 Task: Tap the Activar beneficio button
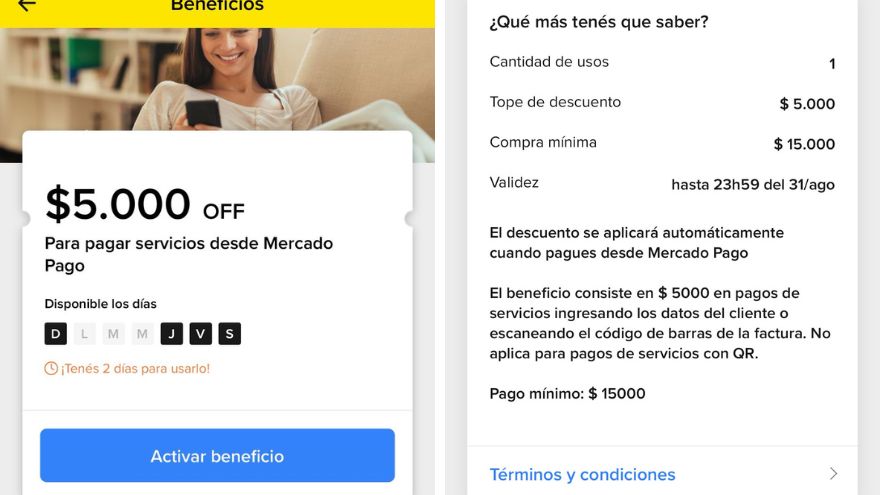(217, 456)
